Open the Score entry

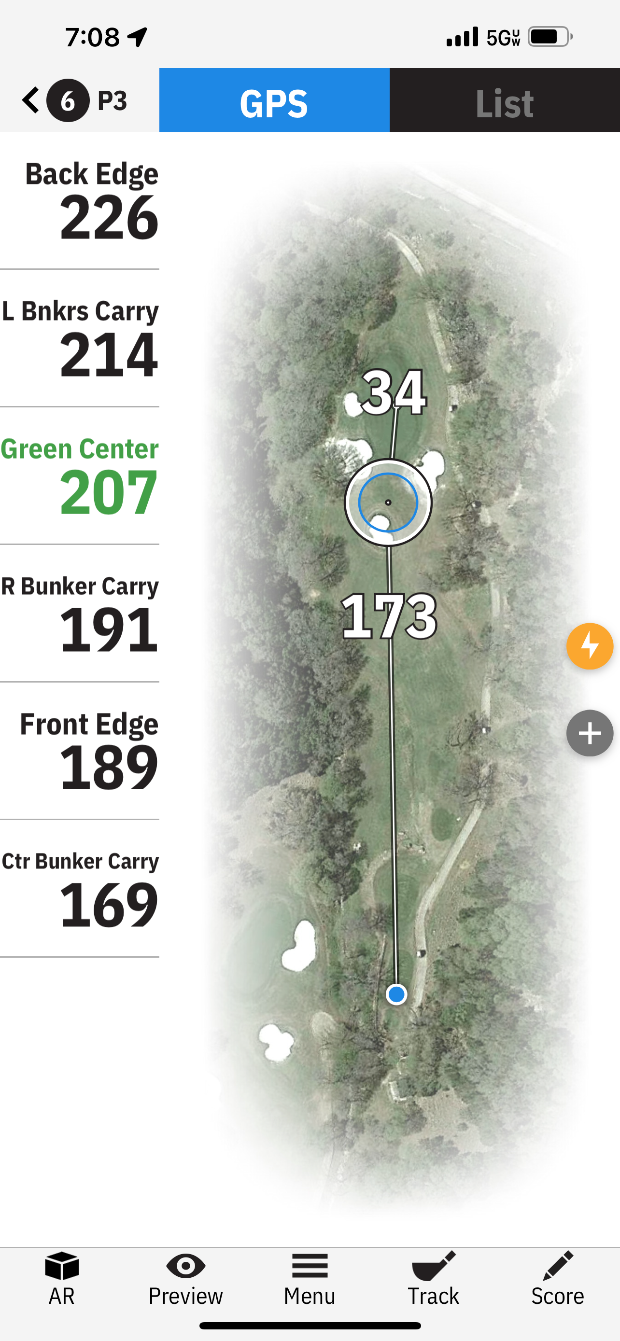click(557, 1279)
